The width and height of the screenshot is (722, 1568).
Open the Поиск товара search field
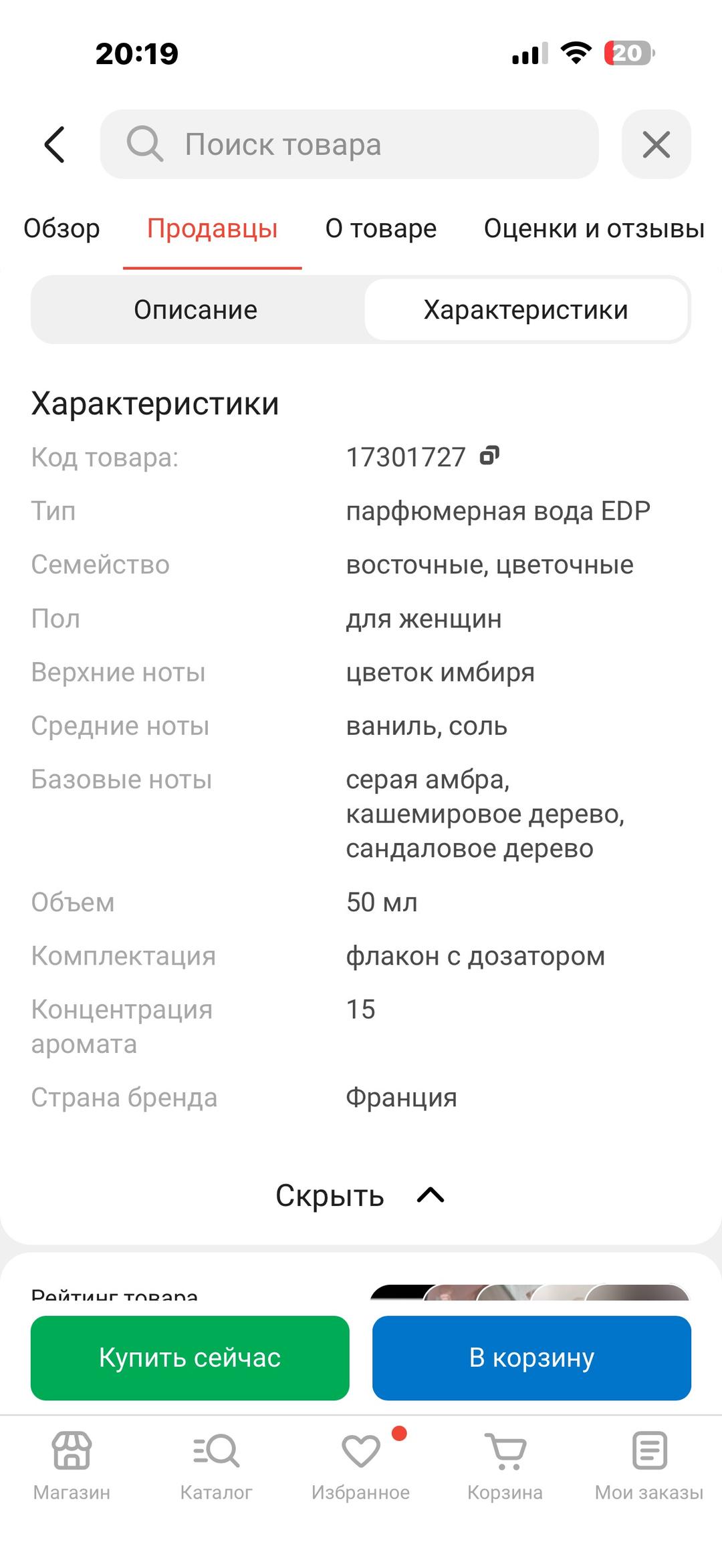pyautogui.click(x=349, y=144)
